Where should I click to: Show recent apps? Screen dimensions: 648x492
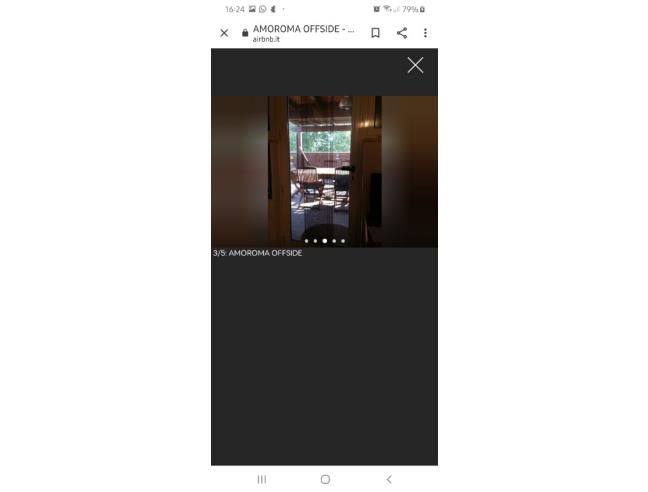click(262, 479)
